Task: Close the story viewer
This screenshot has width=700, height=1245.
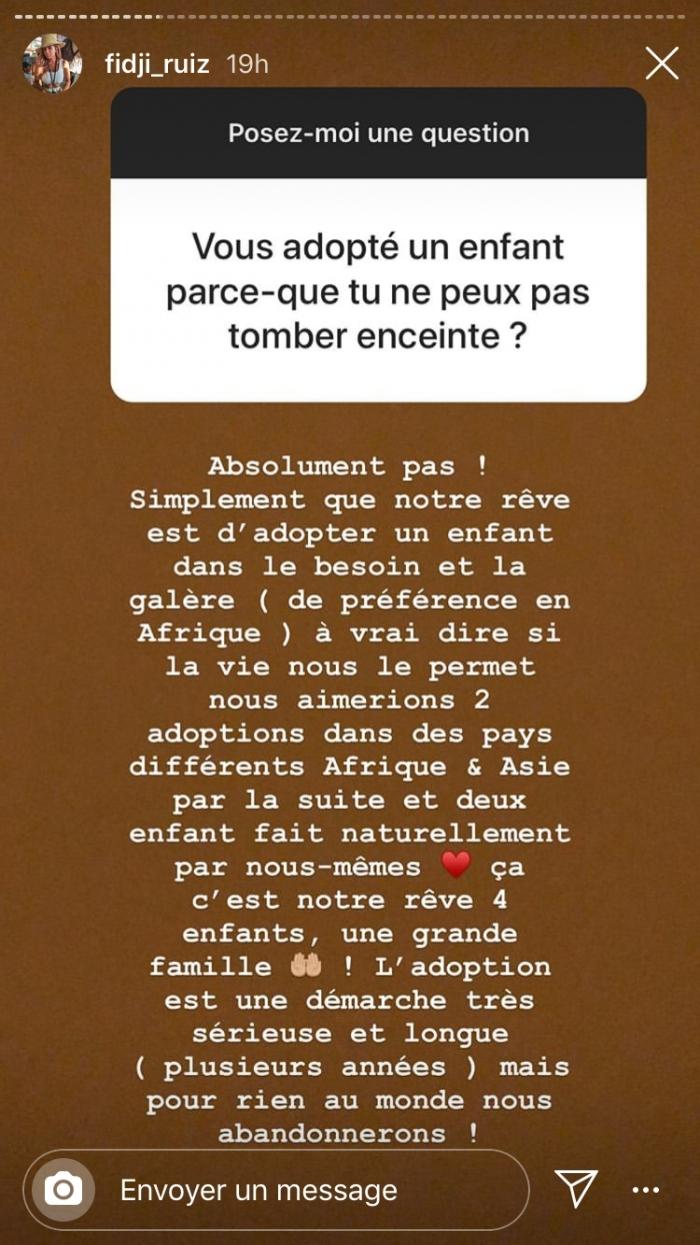Action: [x=662, y=63]
